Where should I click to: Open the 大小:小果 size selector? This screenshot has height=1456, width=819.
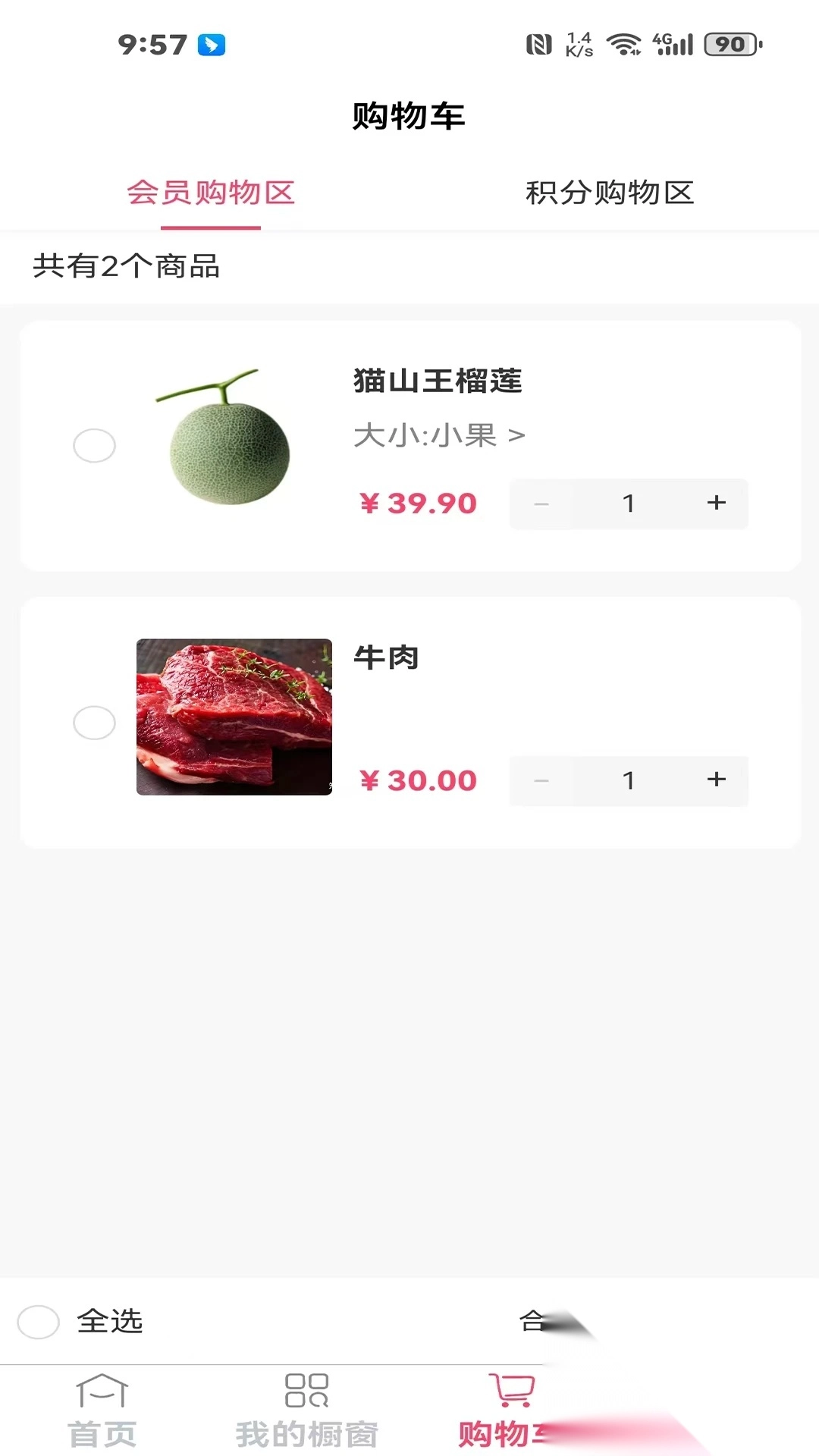click(439, 435)
